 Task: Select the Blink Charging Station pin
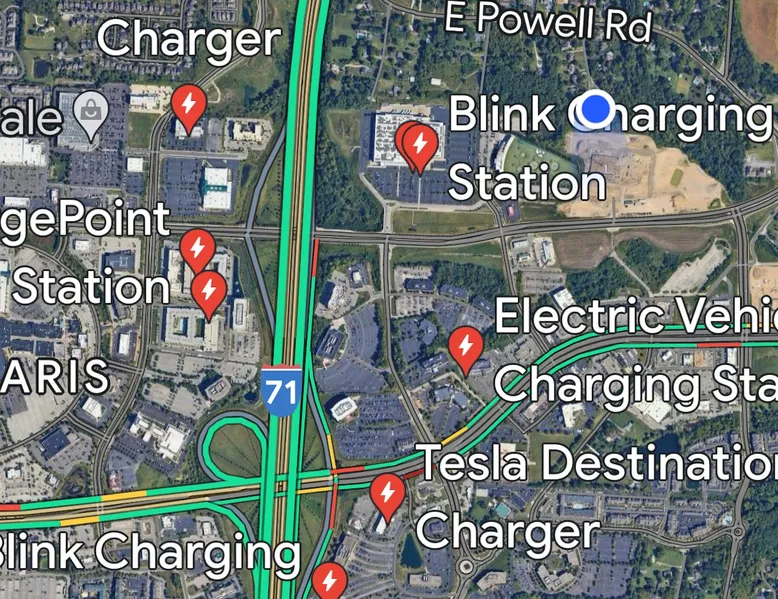click(x=421, y=144)
